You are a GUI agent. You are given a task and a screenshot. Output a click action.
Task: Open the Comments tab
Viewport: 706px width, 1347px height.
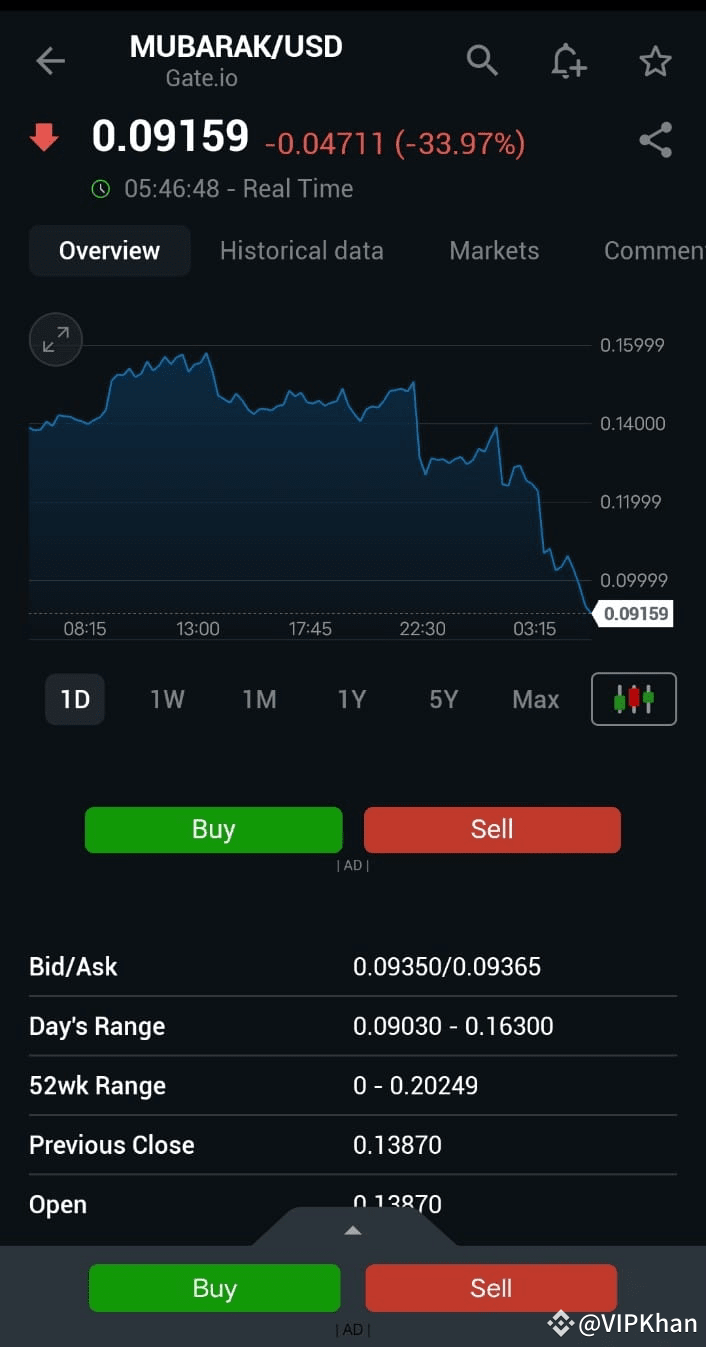coord(654,251)
